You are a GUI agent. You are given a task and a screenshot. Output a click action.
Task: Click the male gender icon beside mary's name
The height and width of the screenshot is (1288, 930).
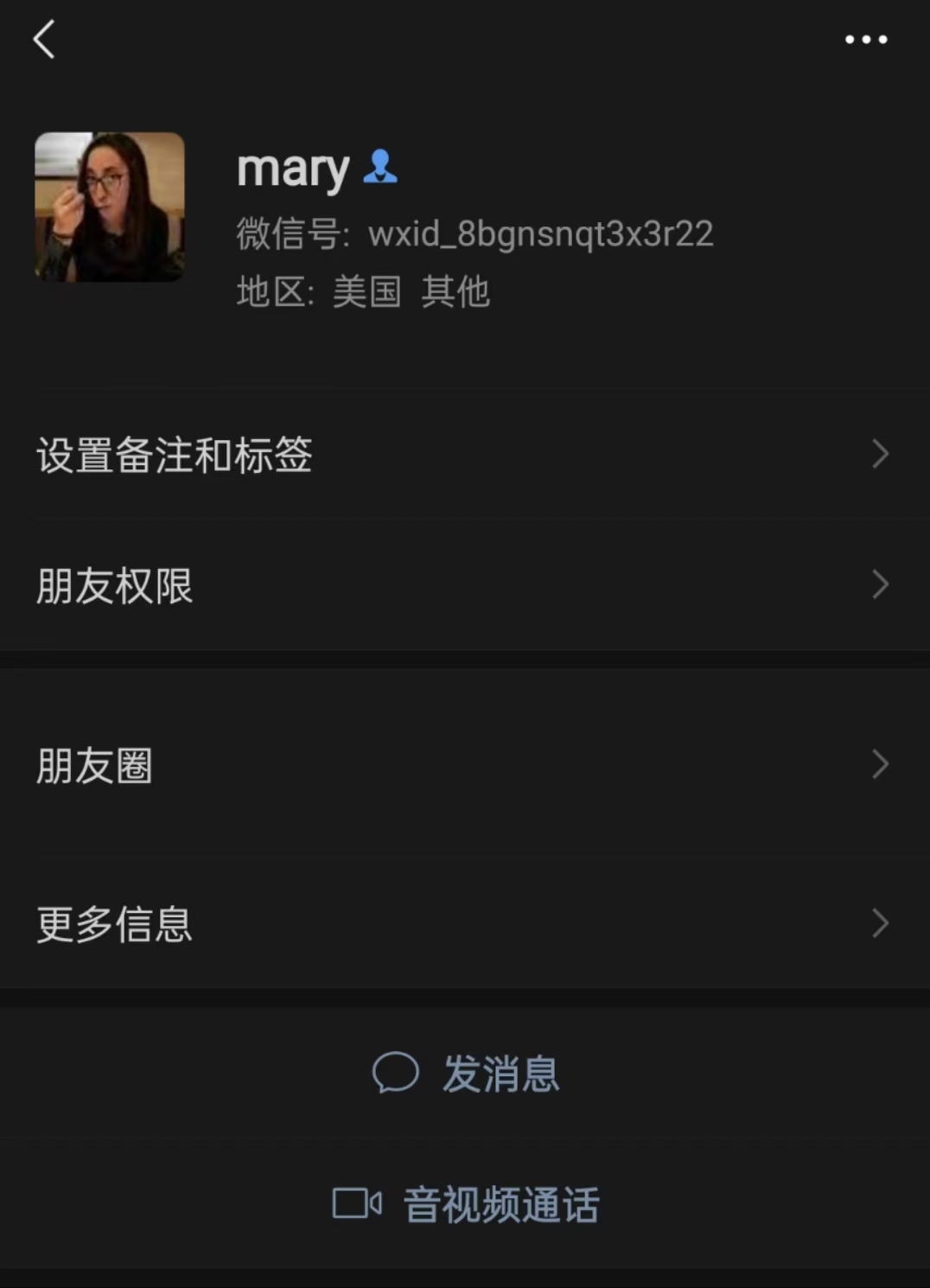point(381,167)
